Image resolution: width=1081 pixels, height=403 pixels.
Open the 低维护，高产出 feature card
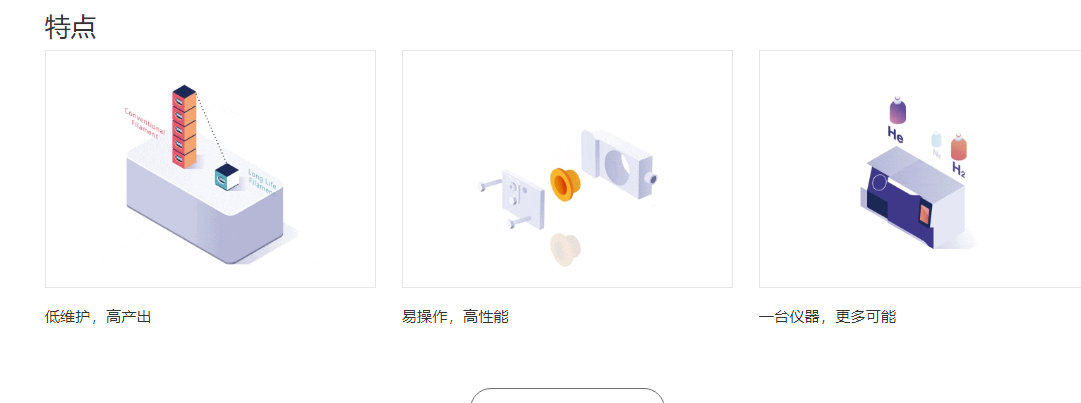[210, 169]
